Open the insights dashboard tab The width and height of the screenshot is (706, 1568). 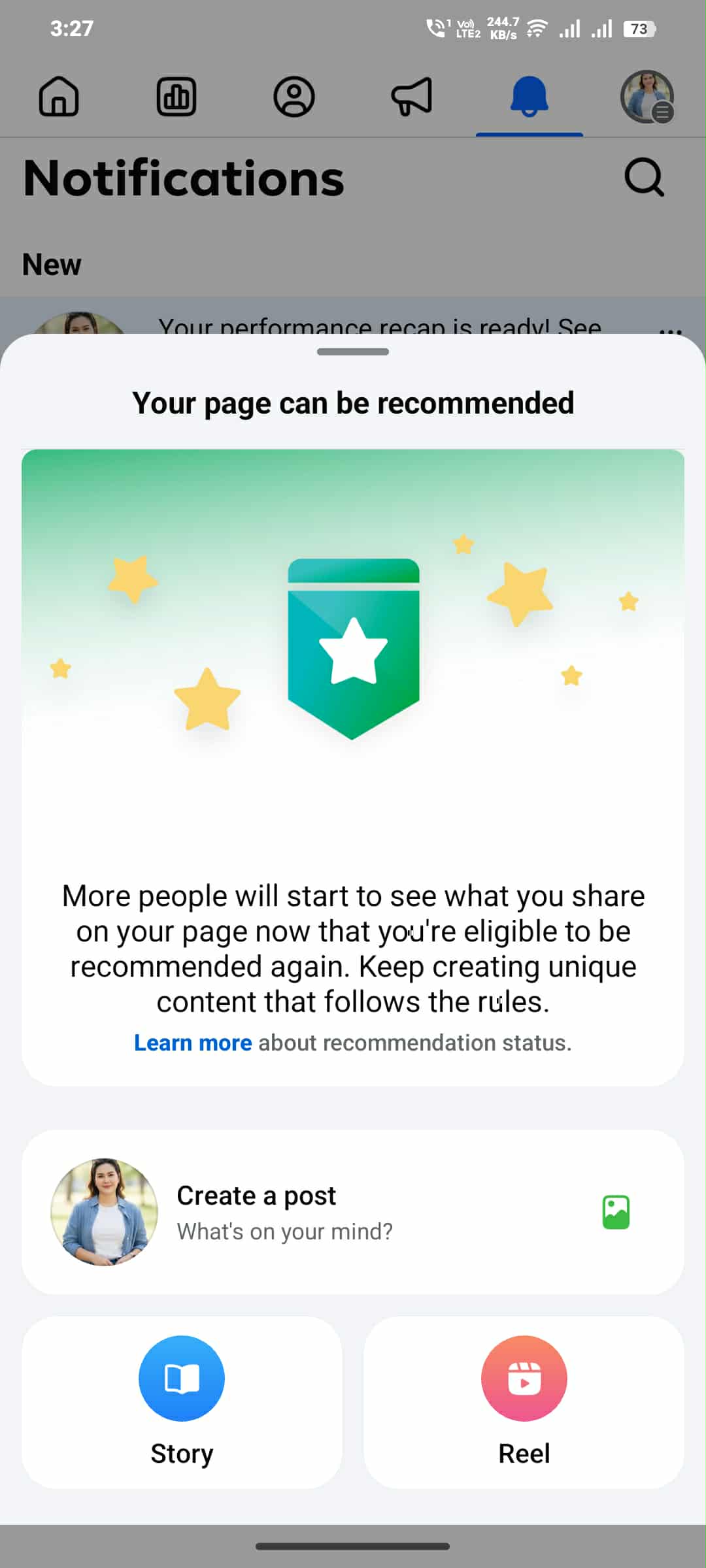[x=176, y=97]
